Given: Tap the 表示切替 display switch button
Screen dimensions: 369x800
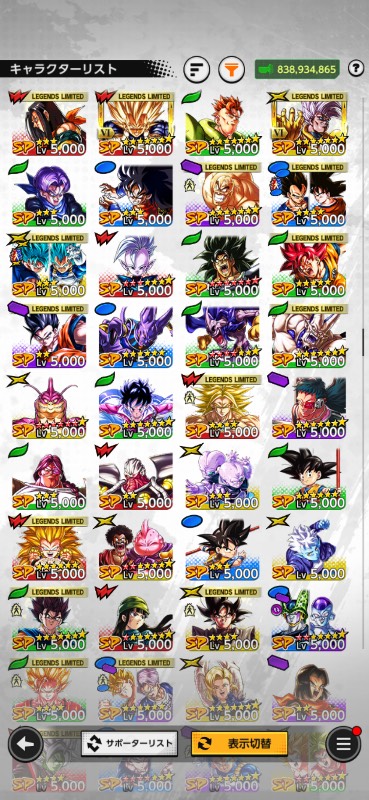Looking at the screenshot, I should point(239,744).
